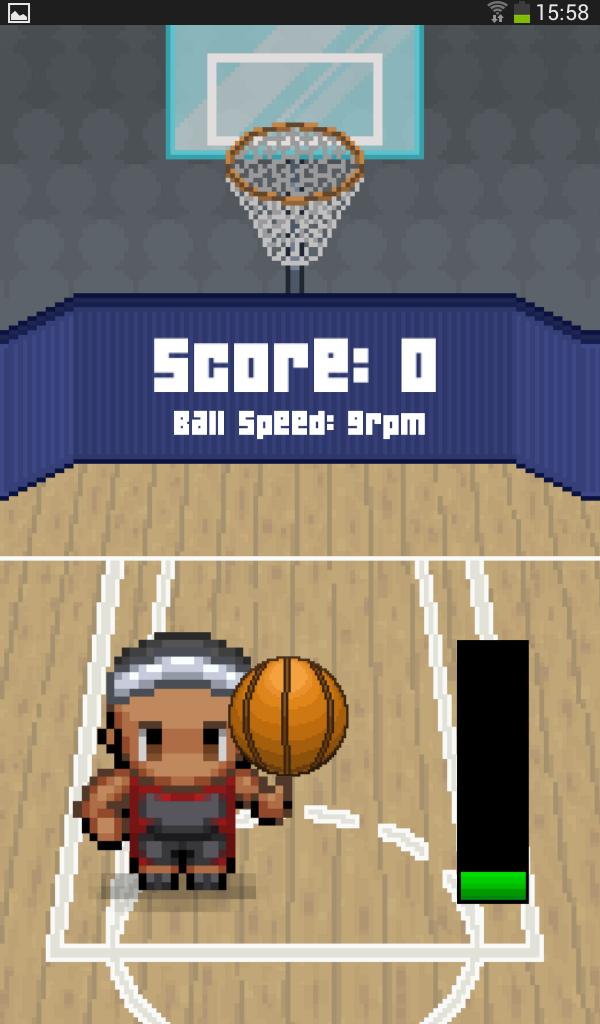Tap the spinning basketball

click(x=288, y=715)
